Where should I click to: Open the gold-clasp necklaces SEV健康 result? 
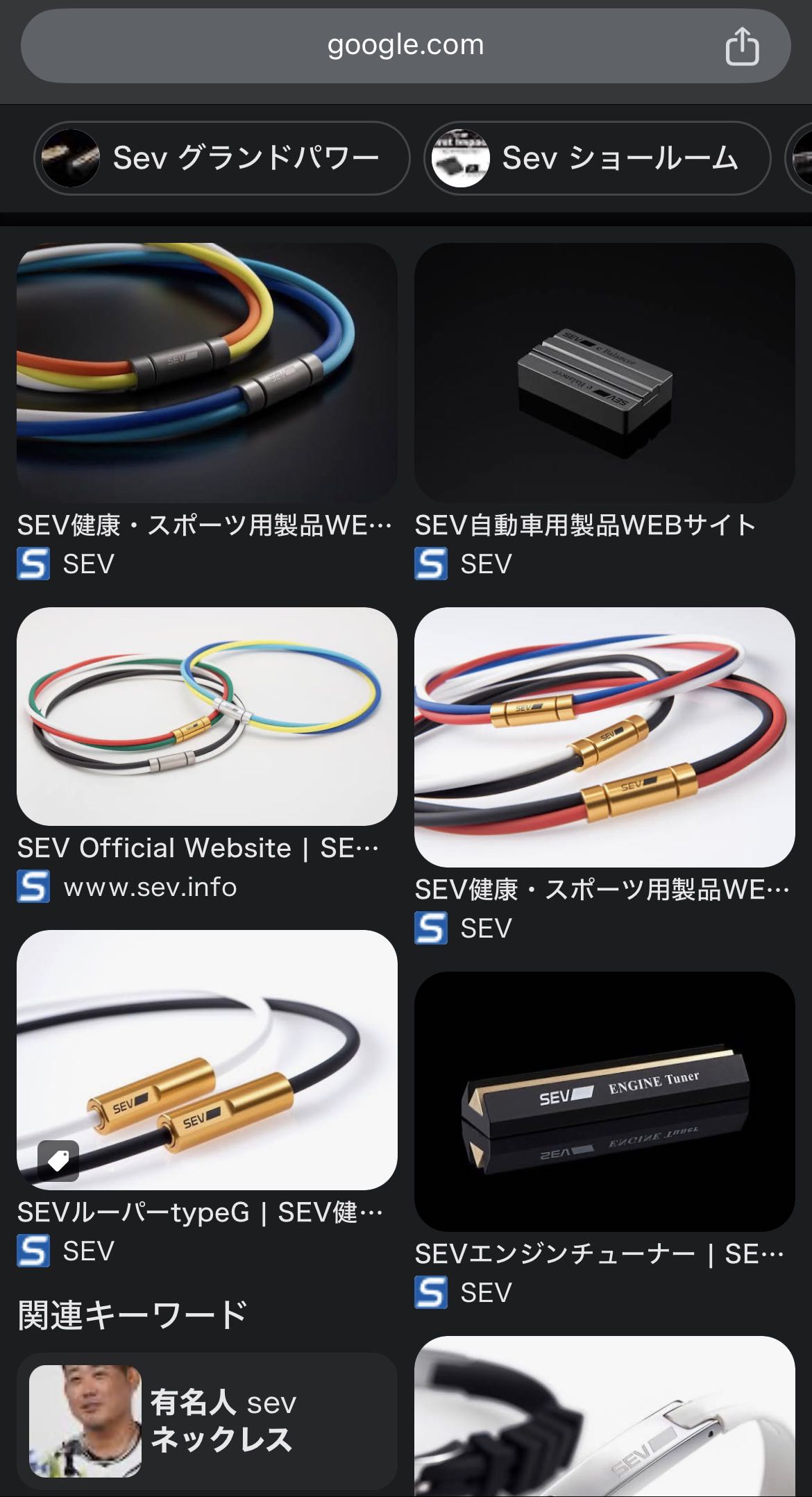tap(604, 737)
